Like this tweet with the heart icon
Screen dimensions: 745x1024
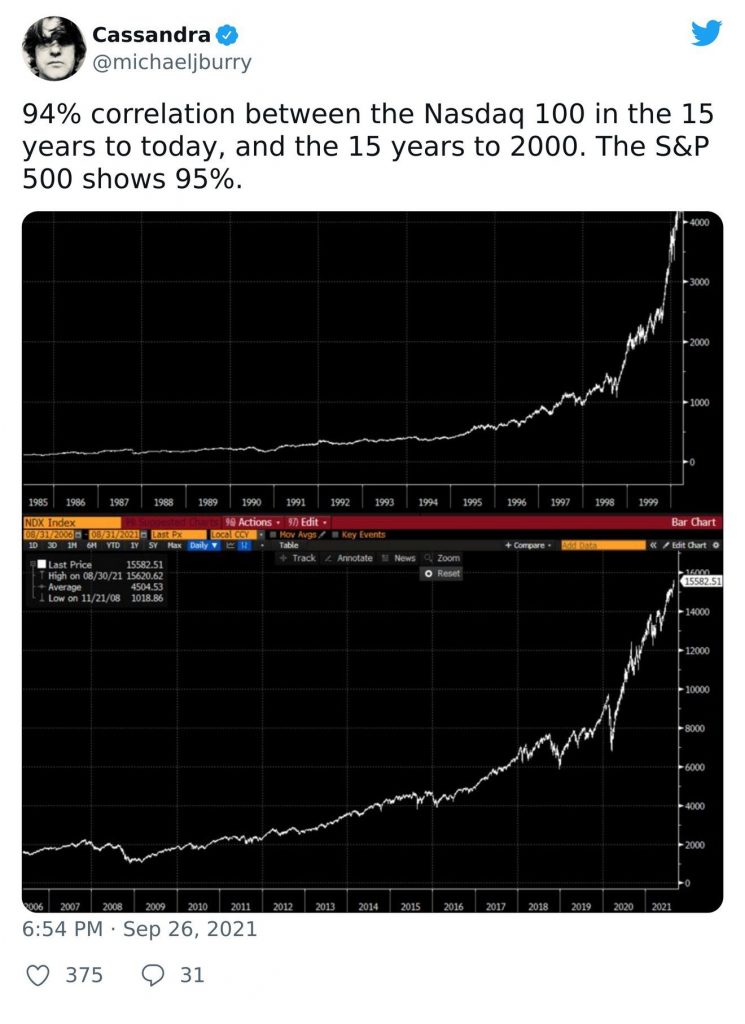pyautogui.click(x=38, y=974)
